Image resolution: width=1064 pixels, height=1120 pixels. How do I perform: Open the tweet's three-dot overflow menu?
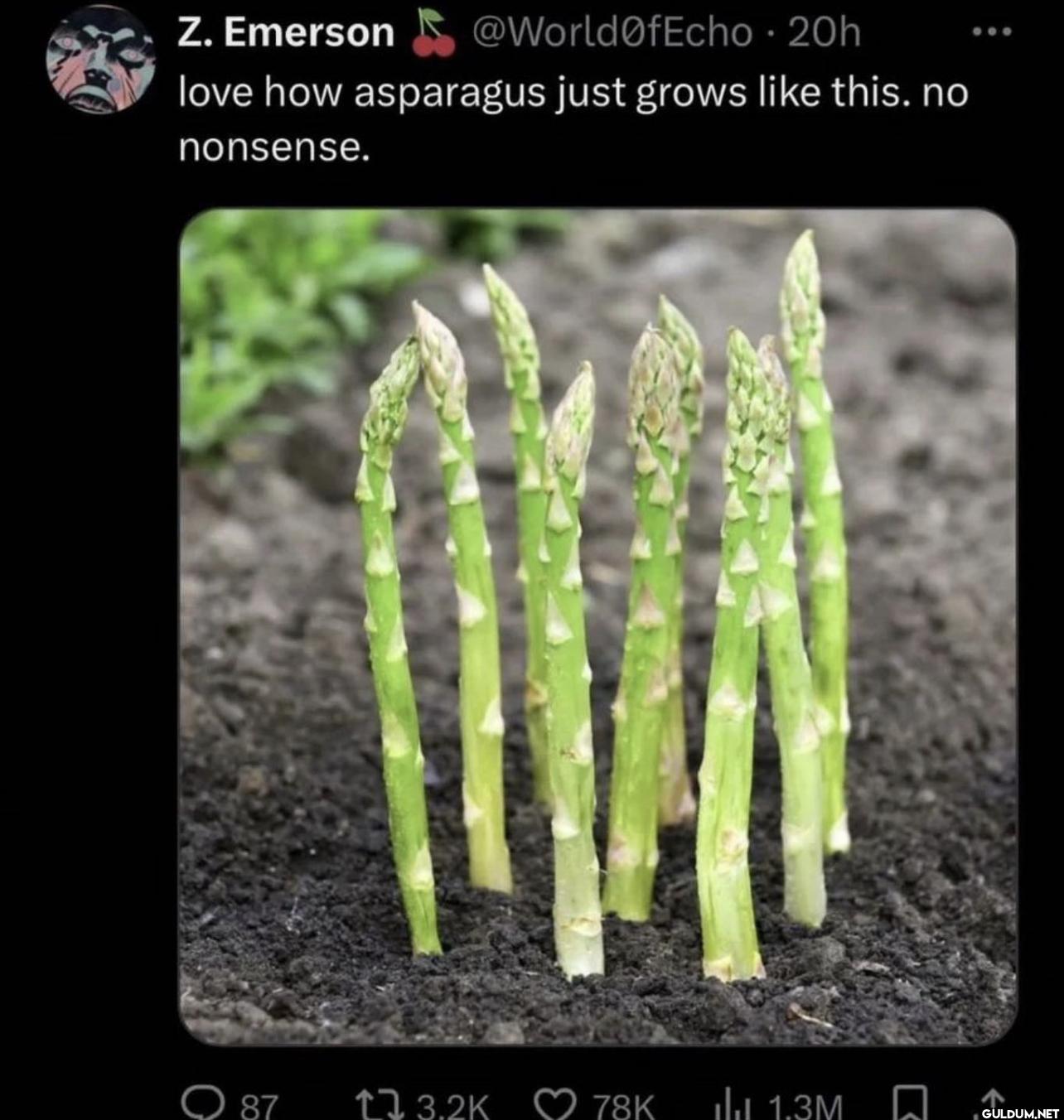(x=993, y=32)
